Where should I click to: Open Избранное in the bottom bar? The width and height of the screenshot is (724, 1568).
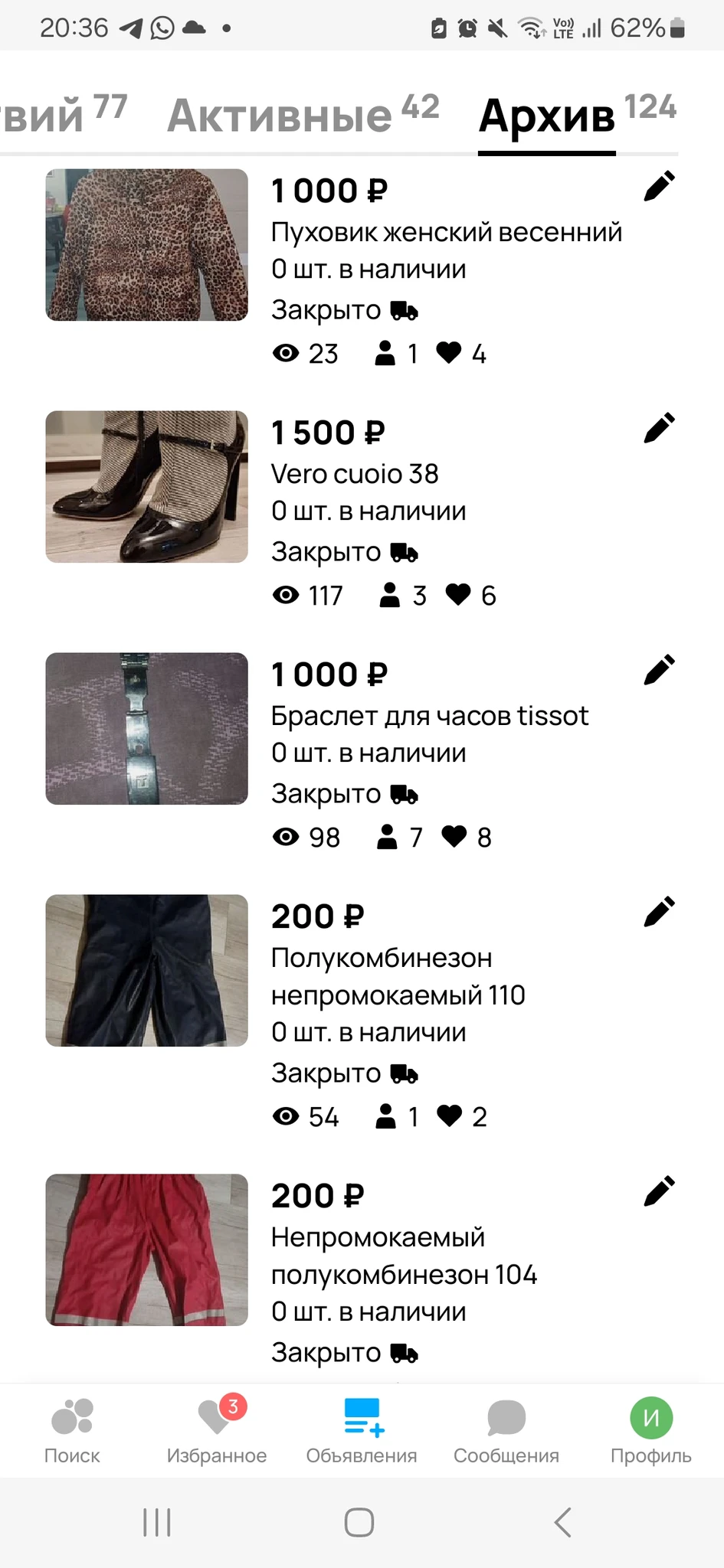[x=217, y=1430]
